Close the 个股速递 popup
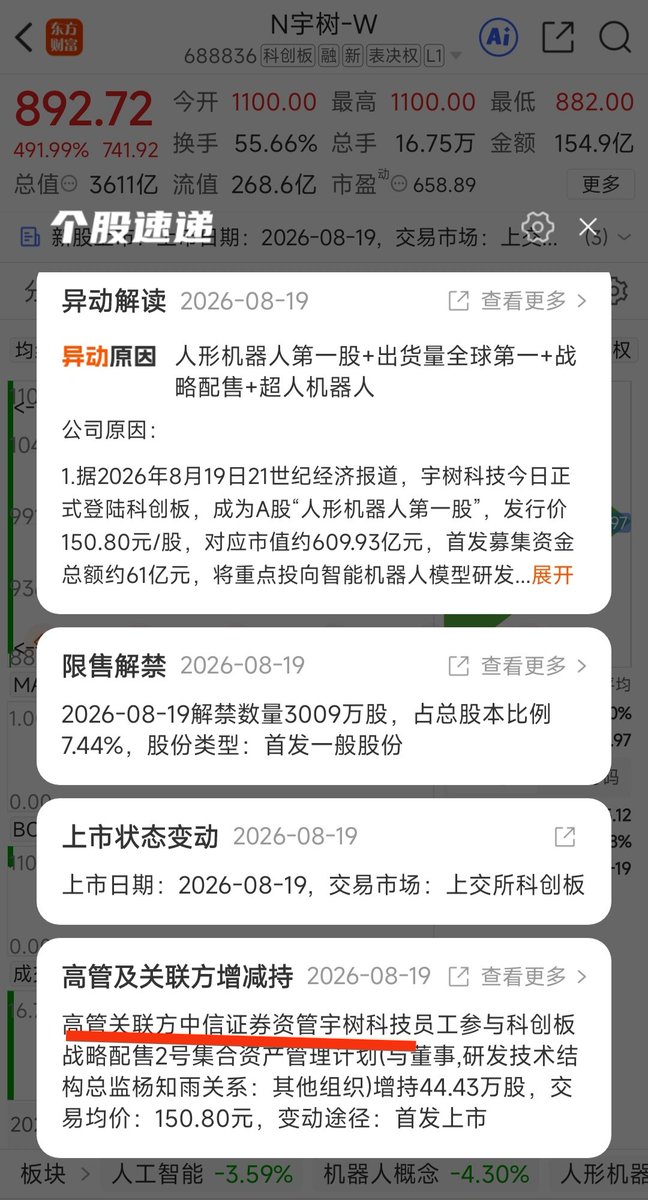 (x=588, y=227)
